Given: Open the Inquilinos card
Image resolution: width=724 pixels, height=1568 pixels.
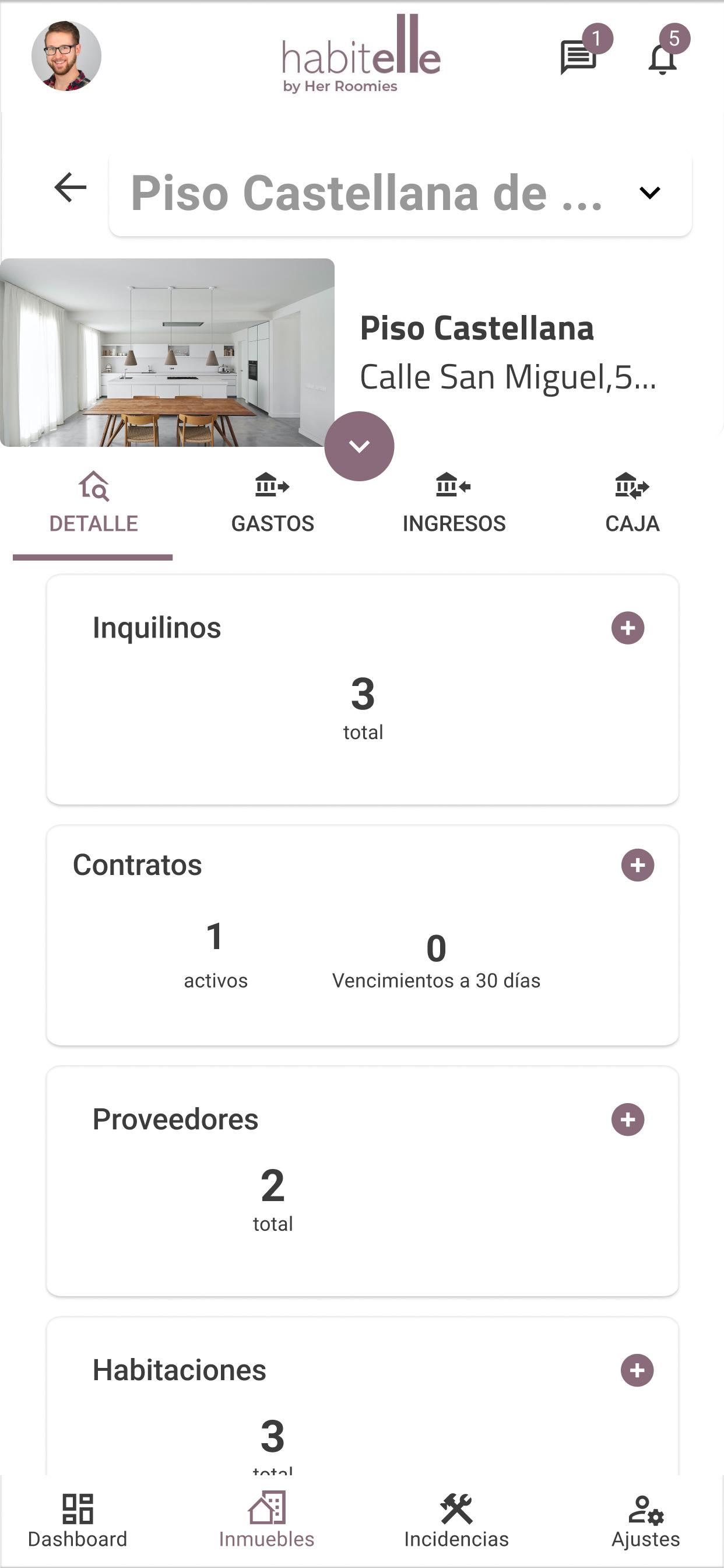Looking at the screenshot, I should (363, 689).
